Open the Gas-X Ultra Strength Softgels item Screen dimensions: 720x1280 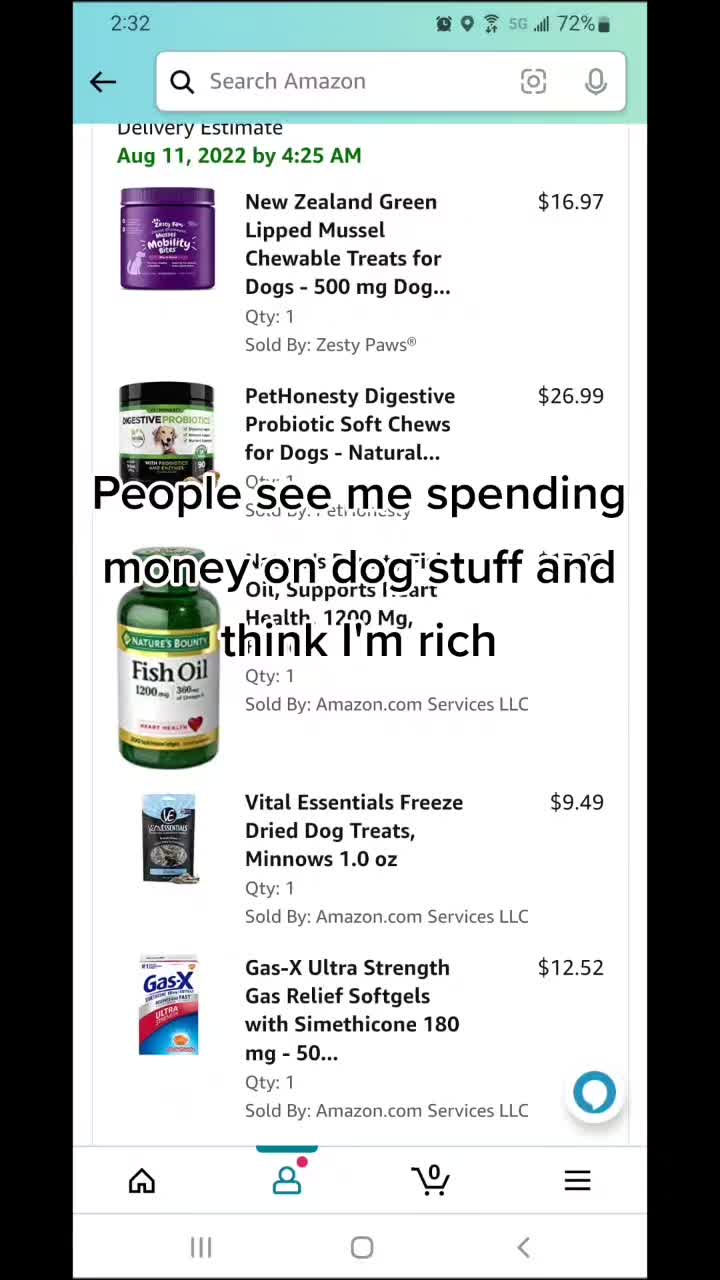352,1010
